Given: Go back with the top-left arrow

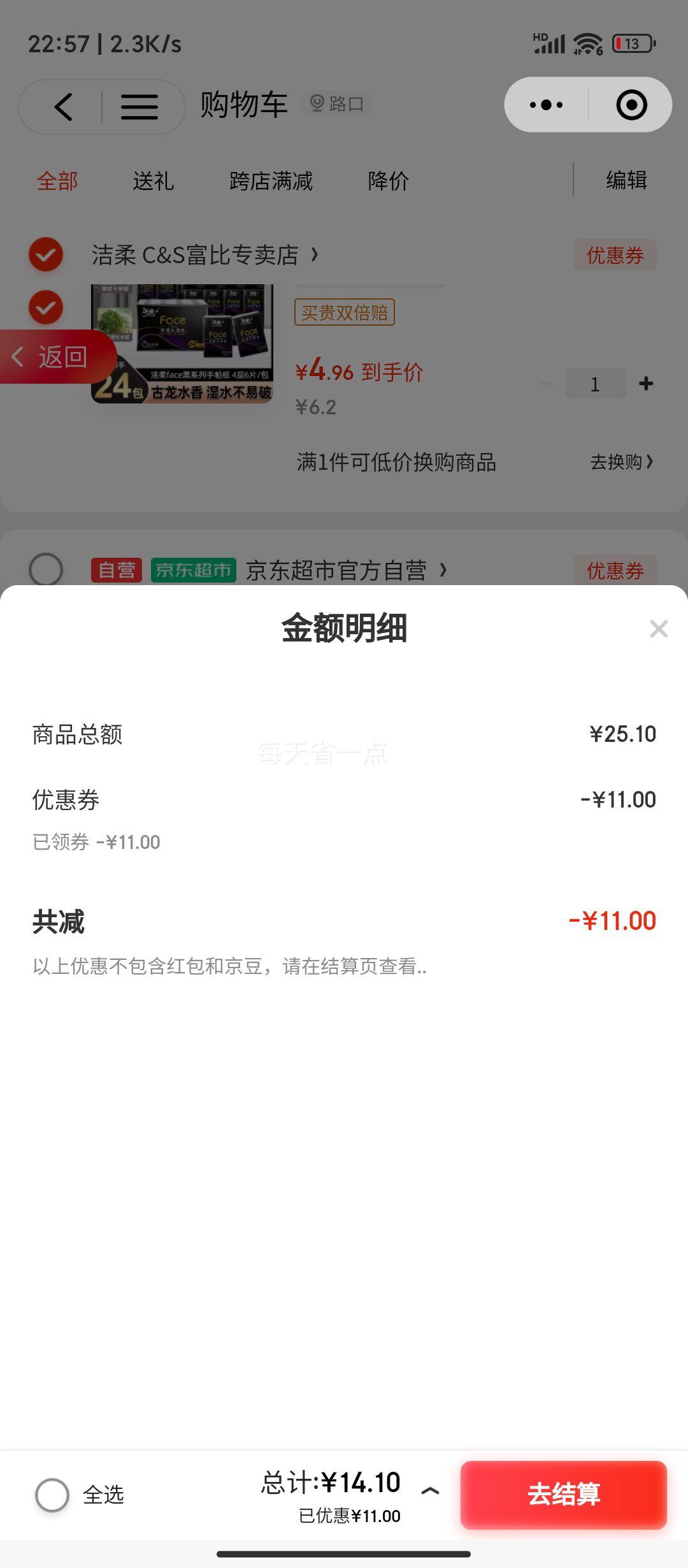Looking at the screenshot, I should point(63,106).
